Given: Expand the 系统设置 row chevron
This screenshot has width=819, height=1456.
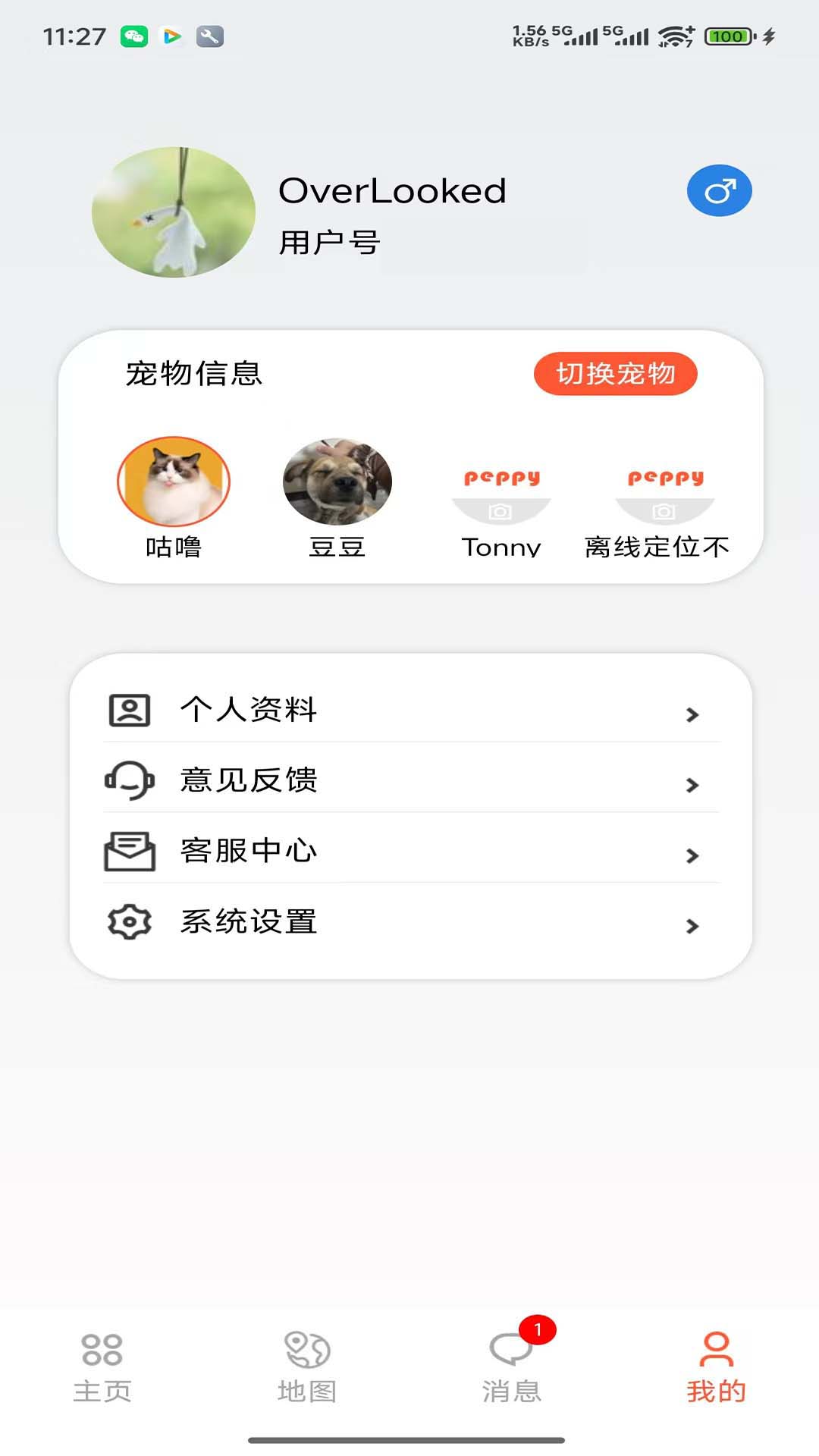Looking at the screenshot, I should [691, 927].
